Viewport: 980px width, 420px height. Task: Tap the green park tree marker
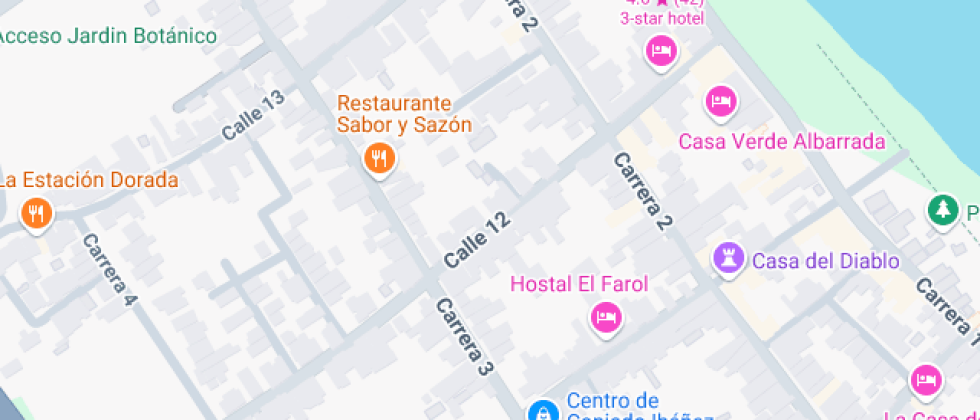(x=941, y=210)
